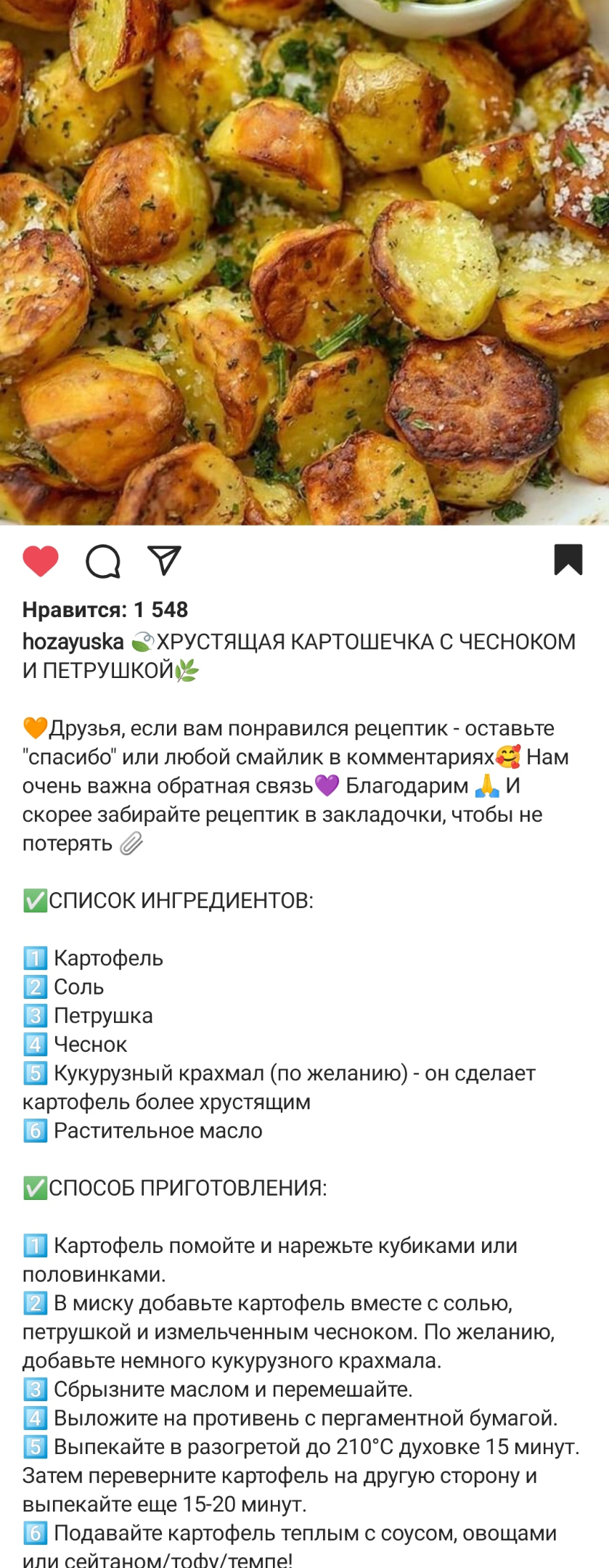Remove this post from saved bookmarks
This screenshot has height=1568, width=609.
tap(568, 560)
